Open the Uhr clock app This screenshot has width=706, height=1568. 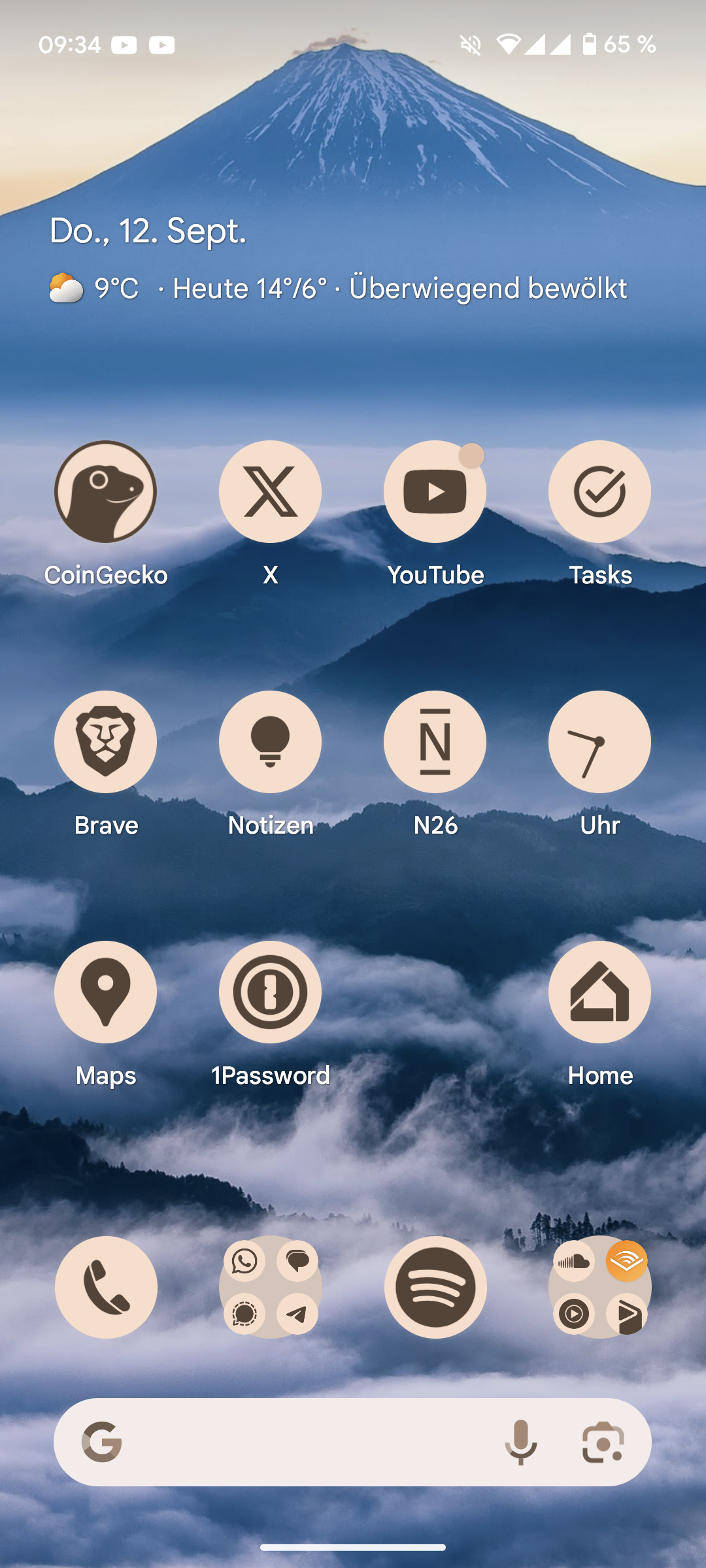point(599,742)
